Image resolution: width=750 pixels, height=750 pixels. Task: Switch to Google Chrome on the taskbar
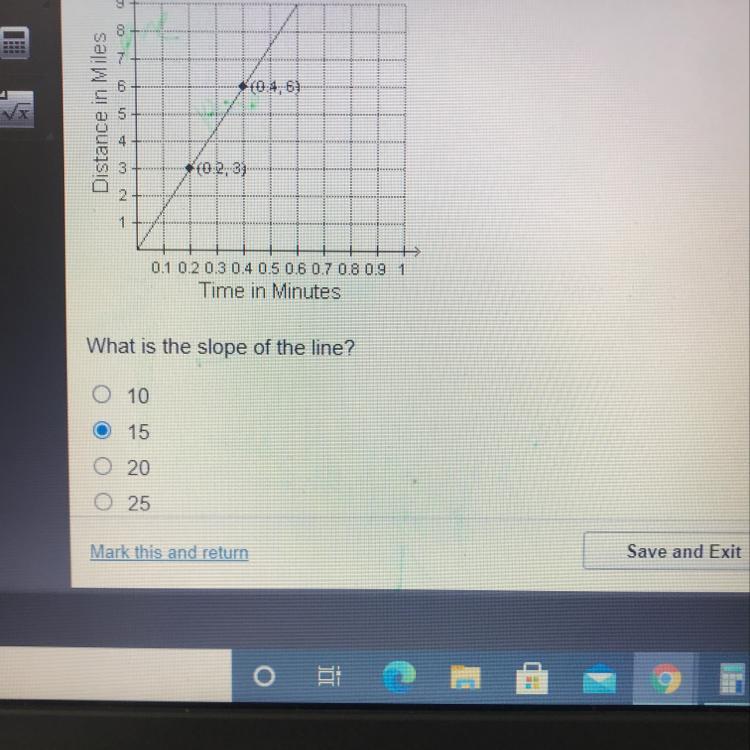(x=666, y=680)
